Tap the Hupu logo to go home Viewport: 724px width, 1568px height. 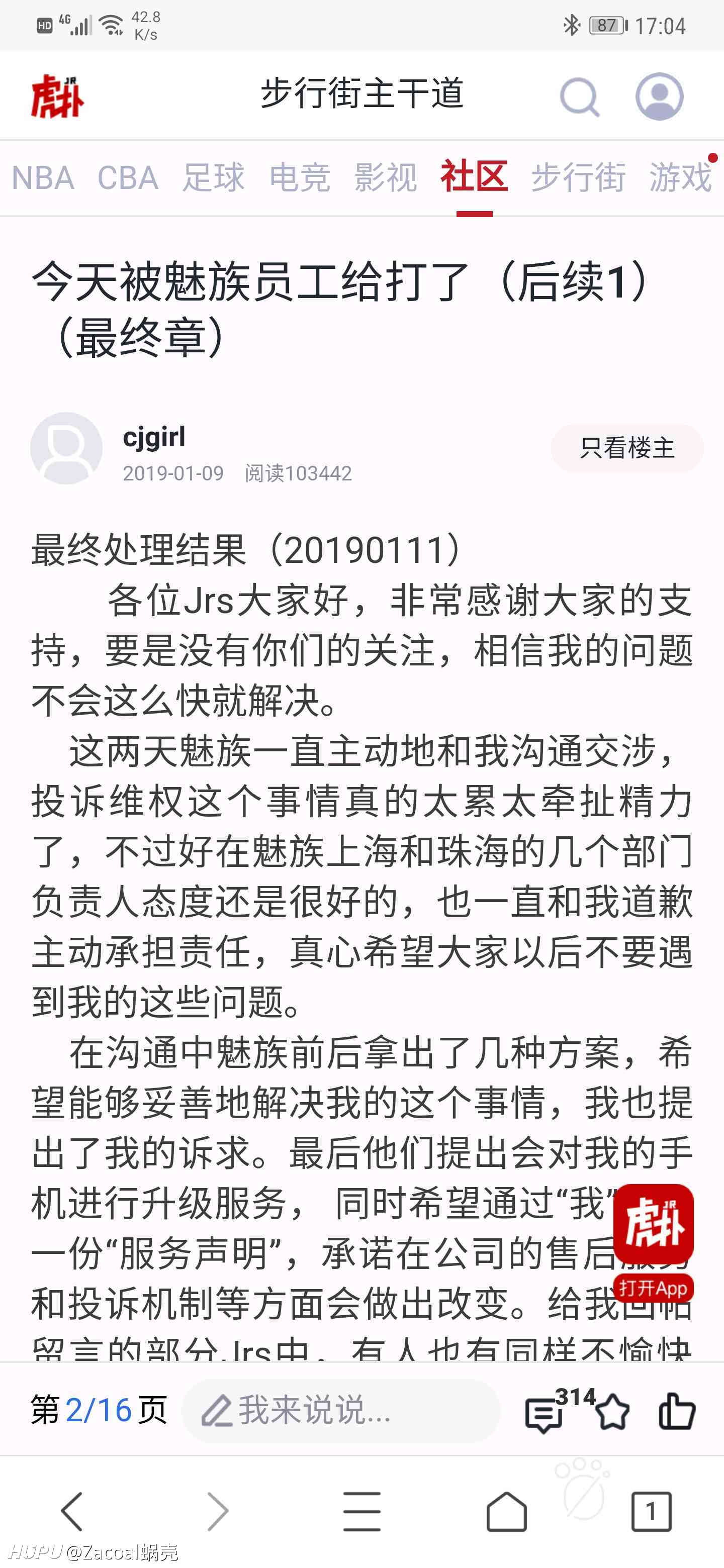(57, 95)
